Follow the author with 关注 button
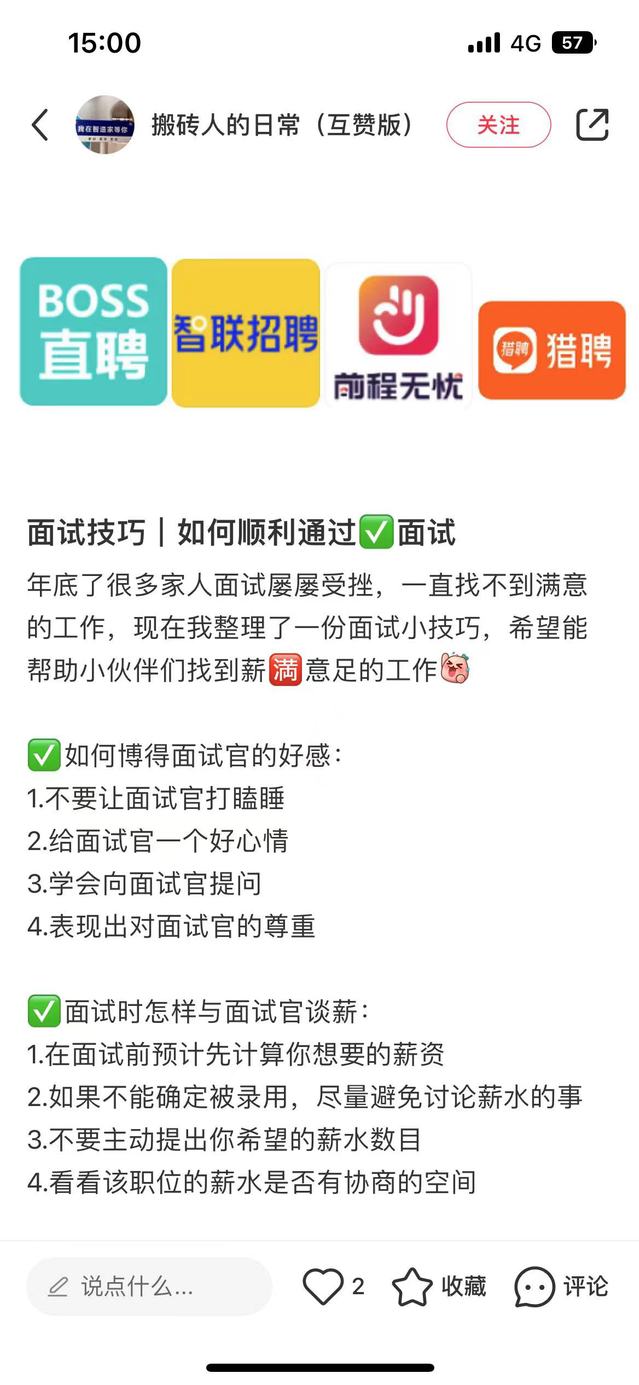Screen dimensions: 639x1385 (x=498, y=125)
